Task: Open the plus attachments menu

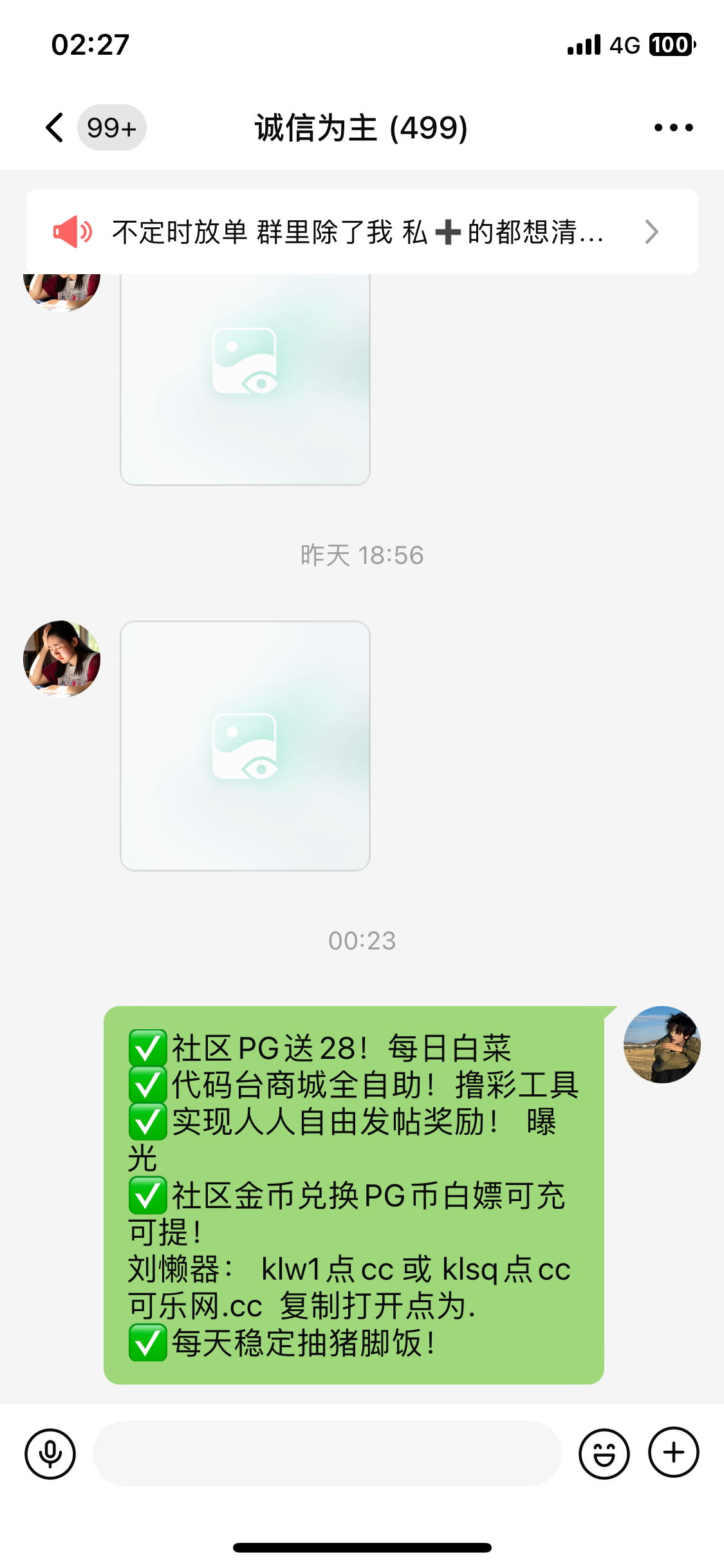Action: [x=673, y=1452]
